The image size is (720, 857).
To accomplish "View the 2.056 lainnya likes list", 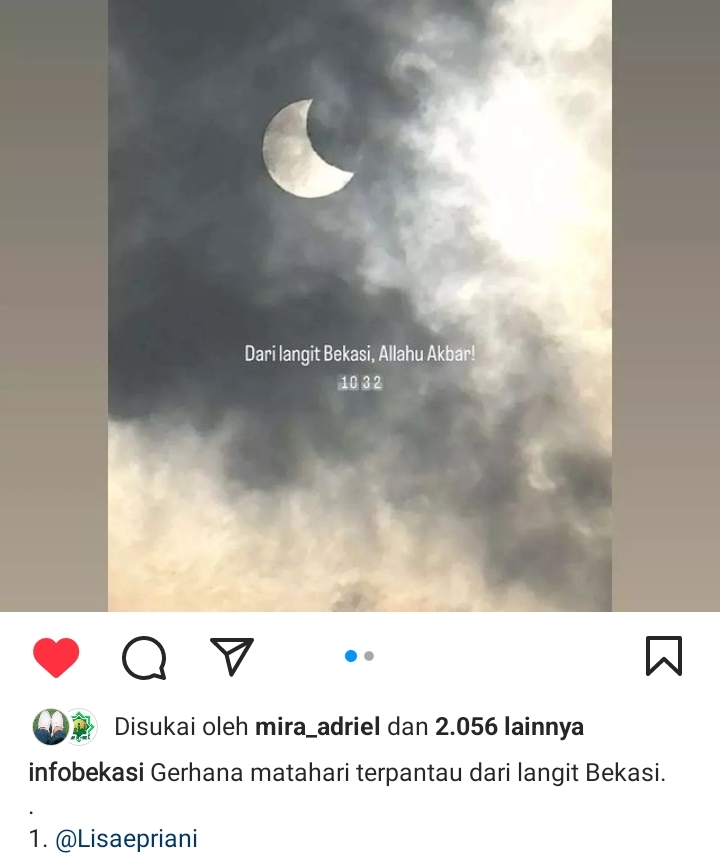I will (509, 727).
